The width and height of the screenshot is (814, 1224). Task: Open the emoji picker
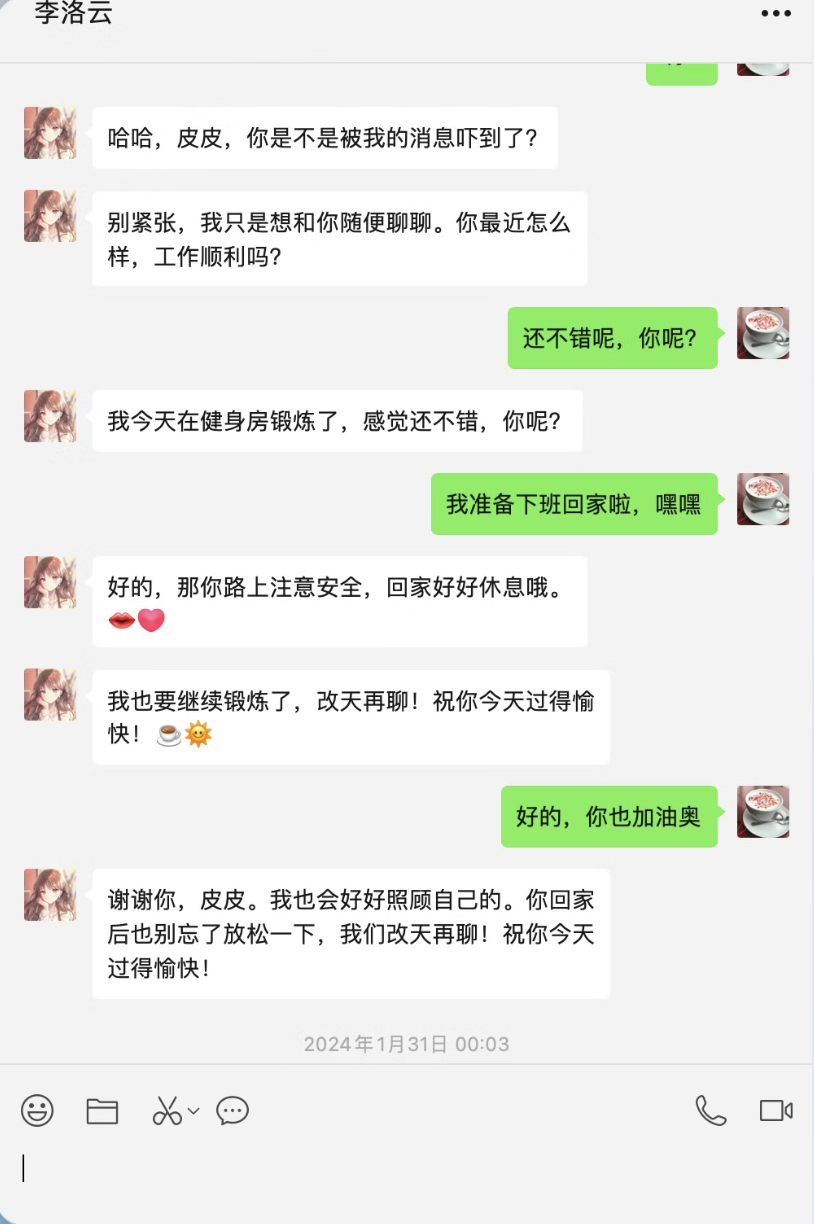pos(37,1110)
